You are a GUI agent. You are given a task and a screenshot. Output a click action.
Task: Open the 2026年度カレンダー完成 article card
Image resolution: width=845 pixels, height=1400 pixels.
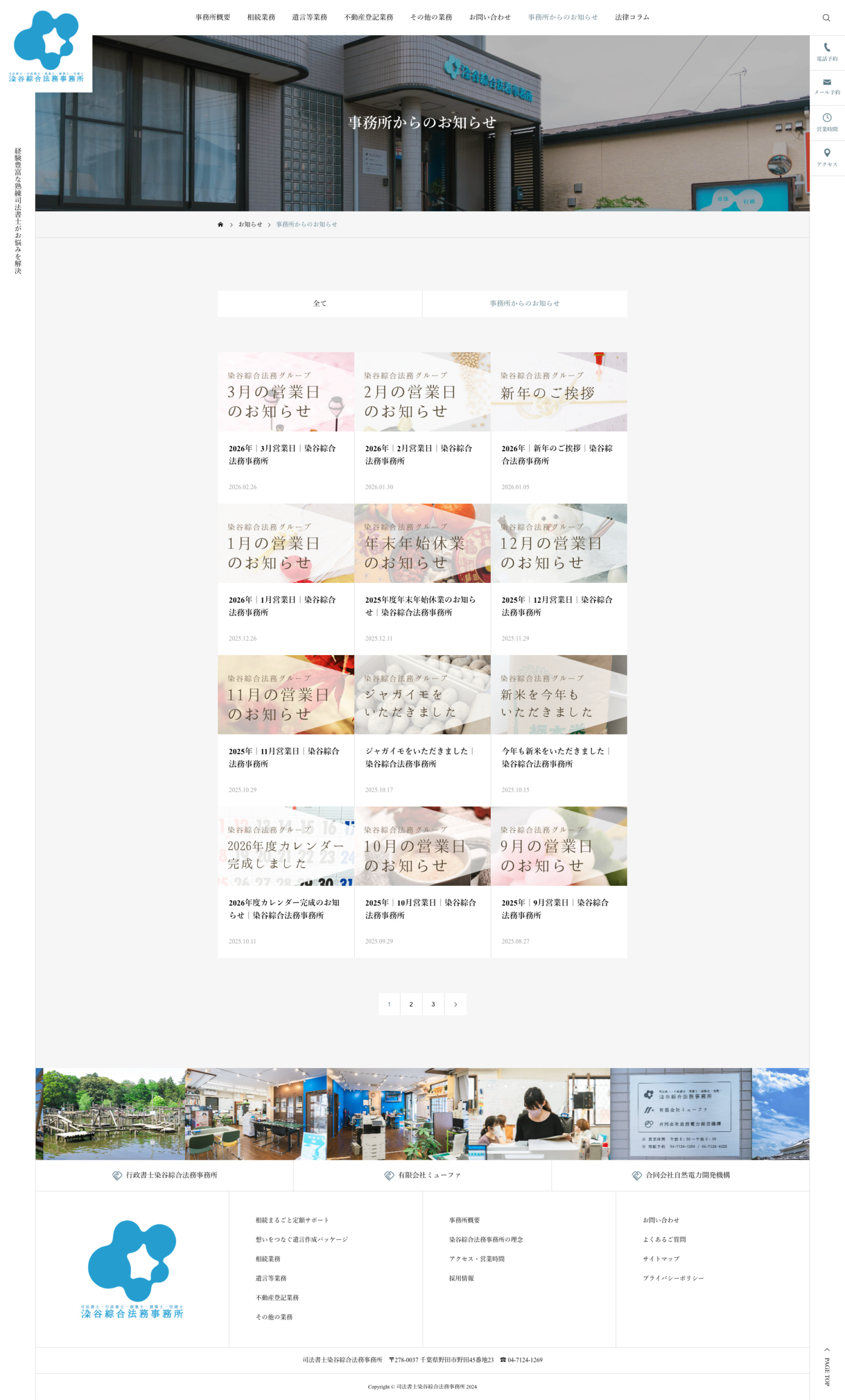(286, 880)
